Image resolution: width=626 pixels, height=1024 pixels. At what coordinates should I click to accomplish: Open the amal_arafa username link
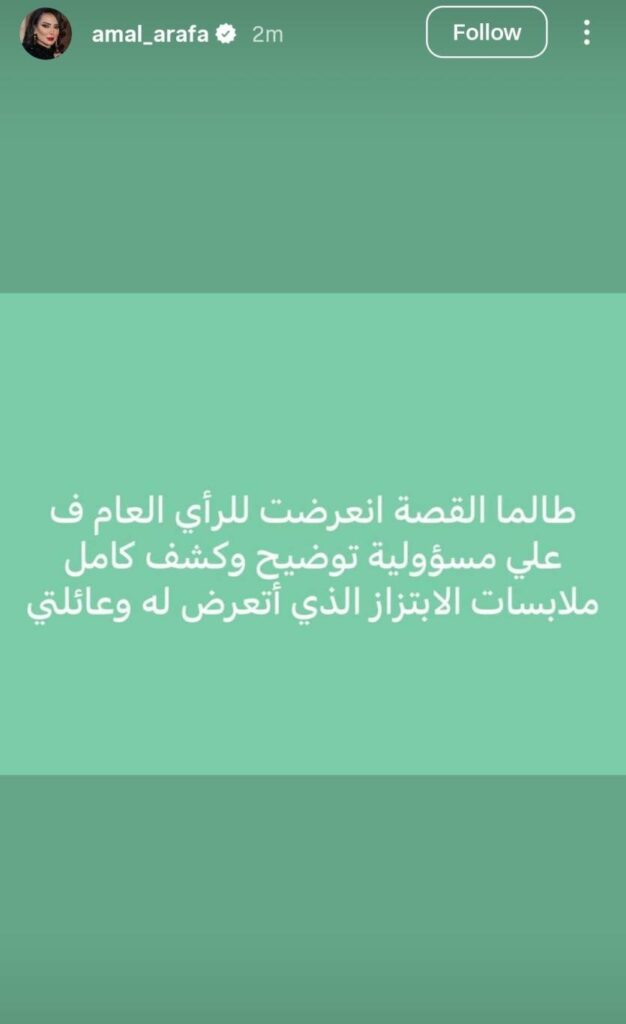tap(152, 33)
